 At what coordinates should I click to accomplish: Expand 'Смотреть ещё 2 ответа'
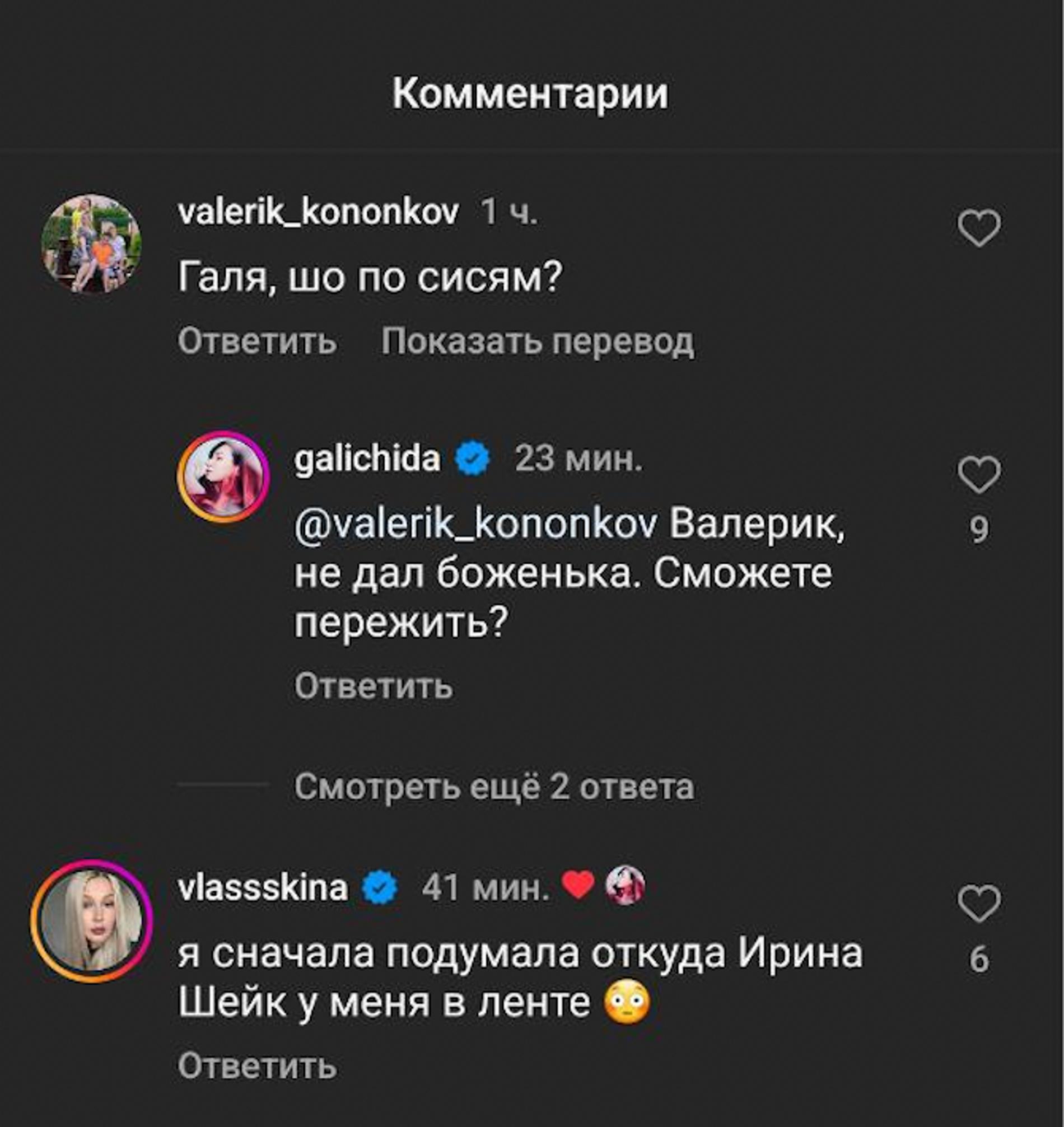(493, 787)
